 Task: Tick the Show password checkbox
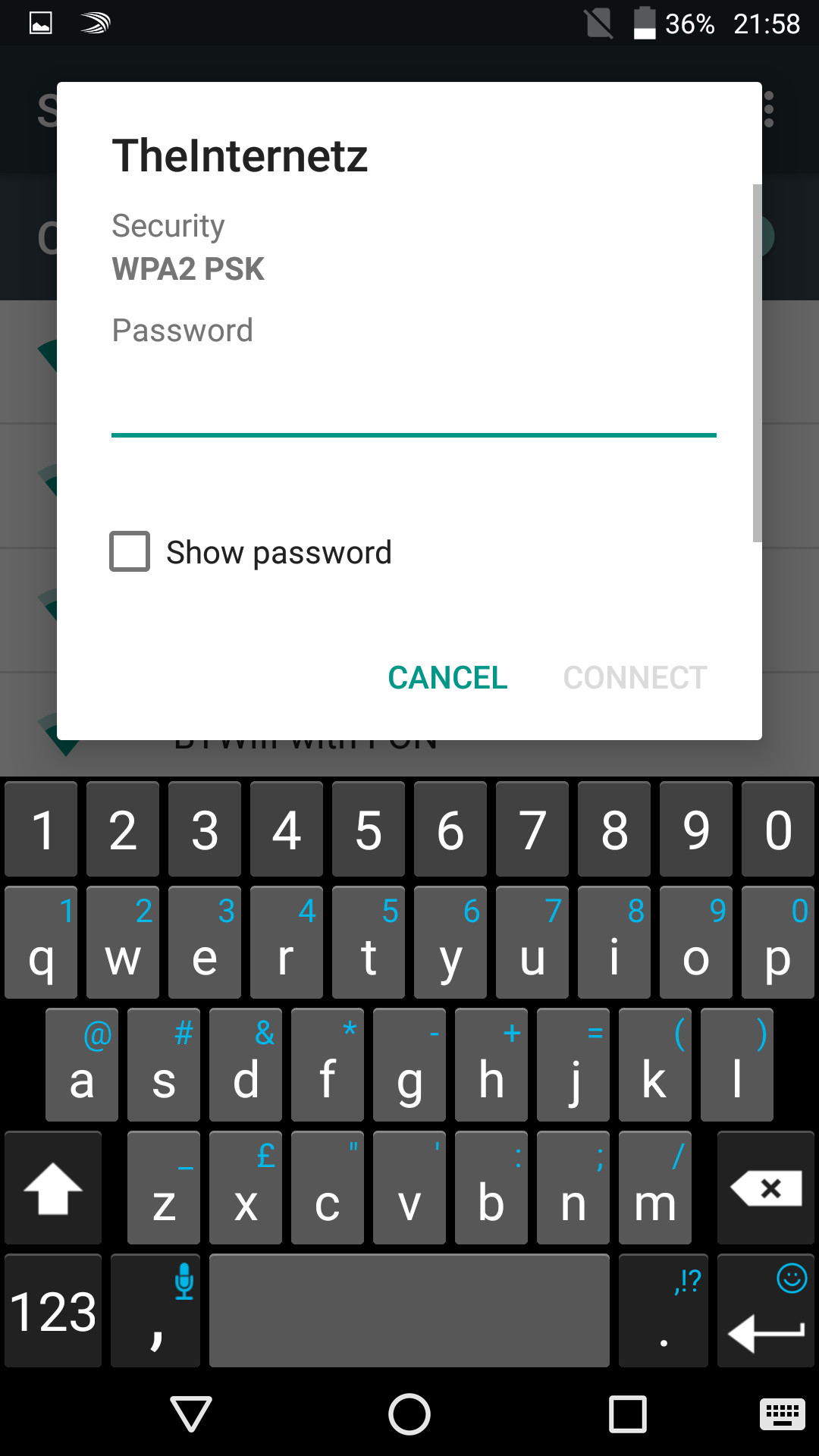click(x=130, y=551)
